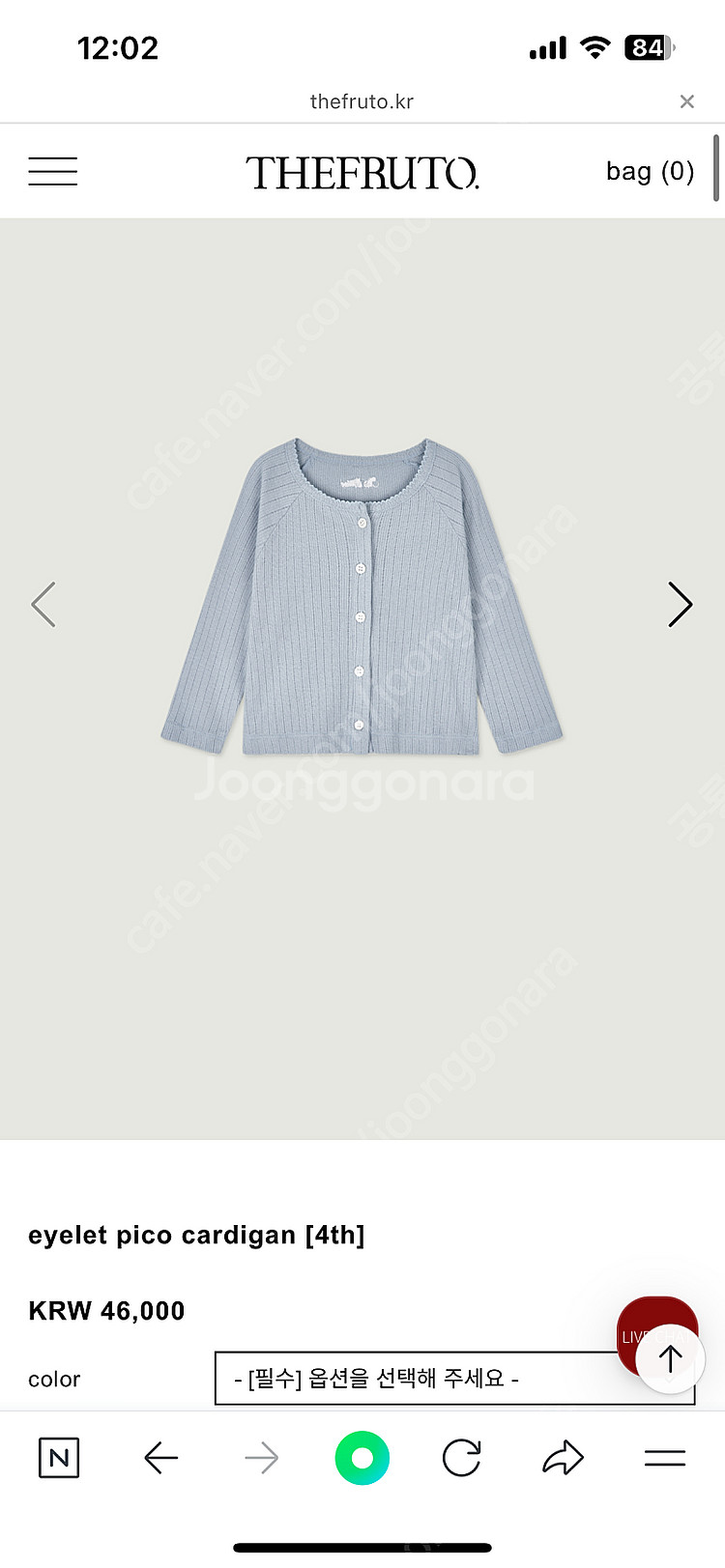Tap the green Naver search button
Screen dimensions: 725x1568
point(362,1458)
